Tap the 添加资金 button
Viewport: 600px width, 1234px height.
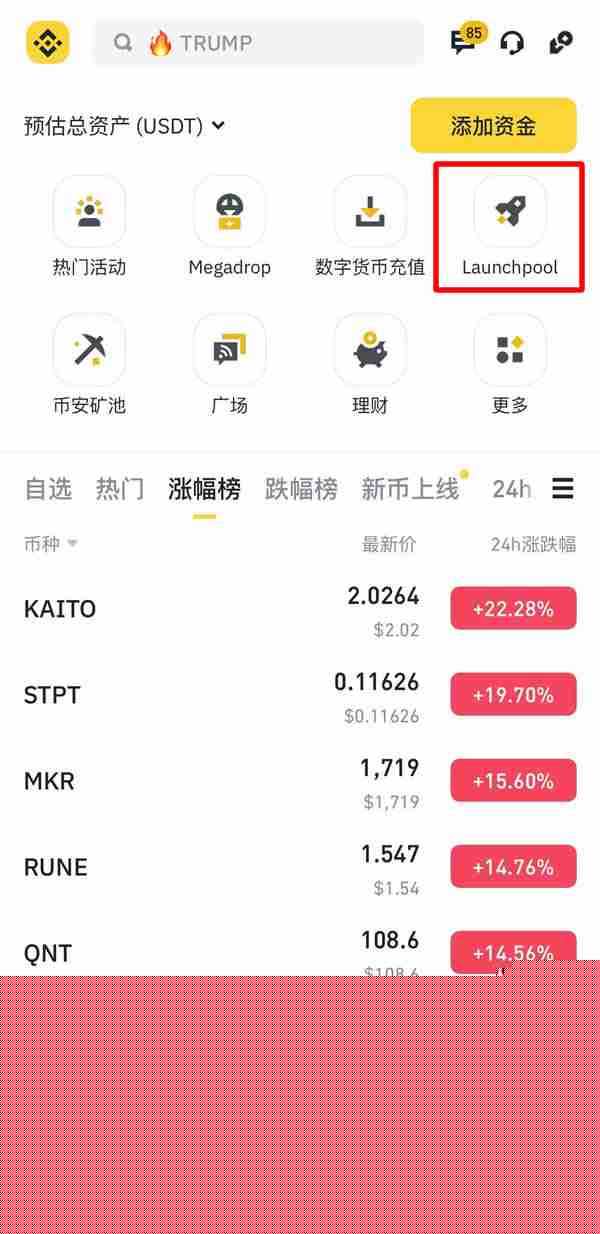[x=493, y=126]
